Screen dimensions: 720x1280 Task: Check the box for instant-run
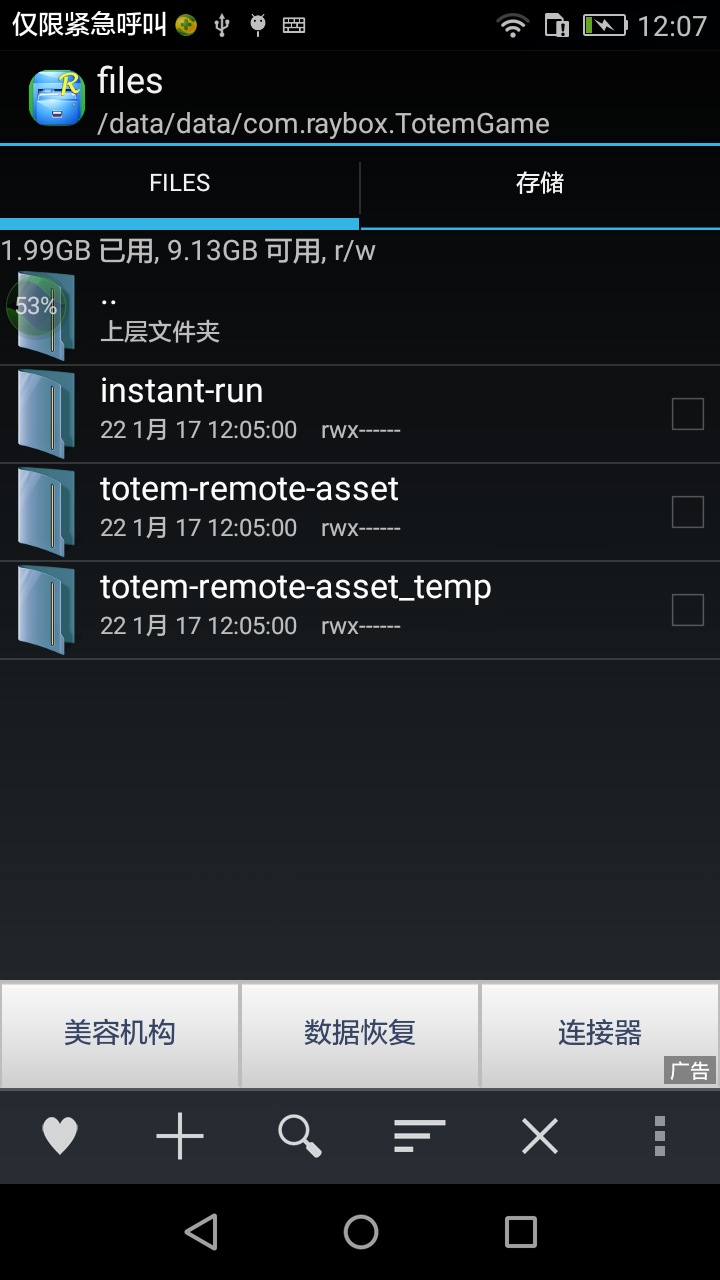click(x=687, y=413)
